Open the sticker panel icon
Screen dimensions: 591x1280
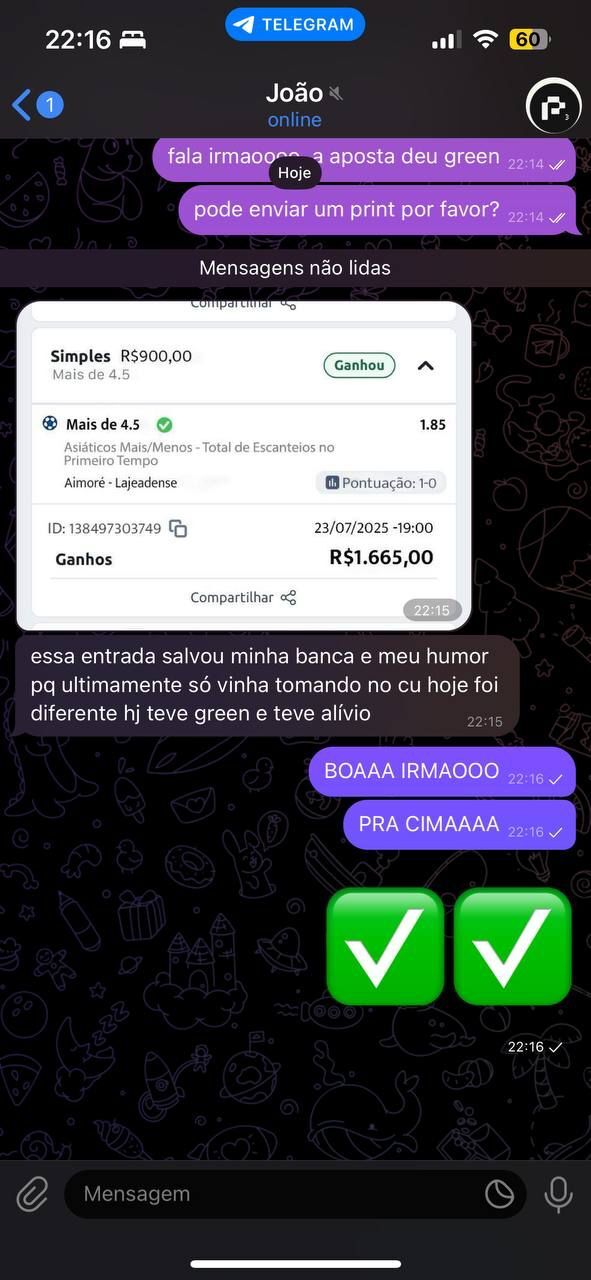point(499,1194)
